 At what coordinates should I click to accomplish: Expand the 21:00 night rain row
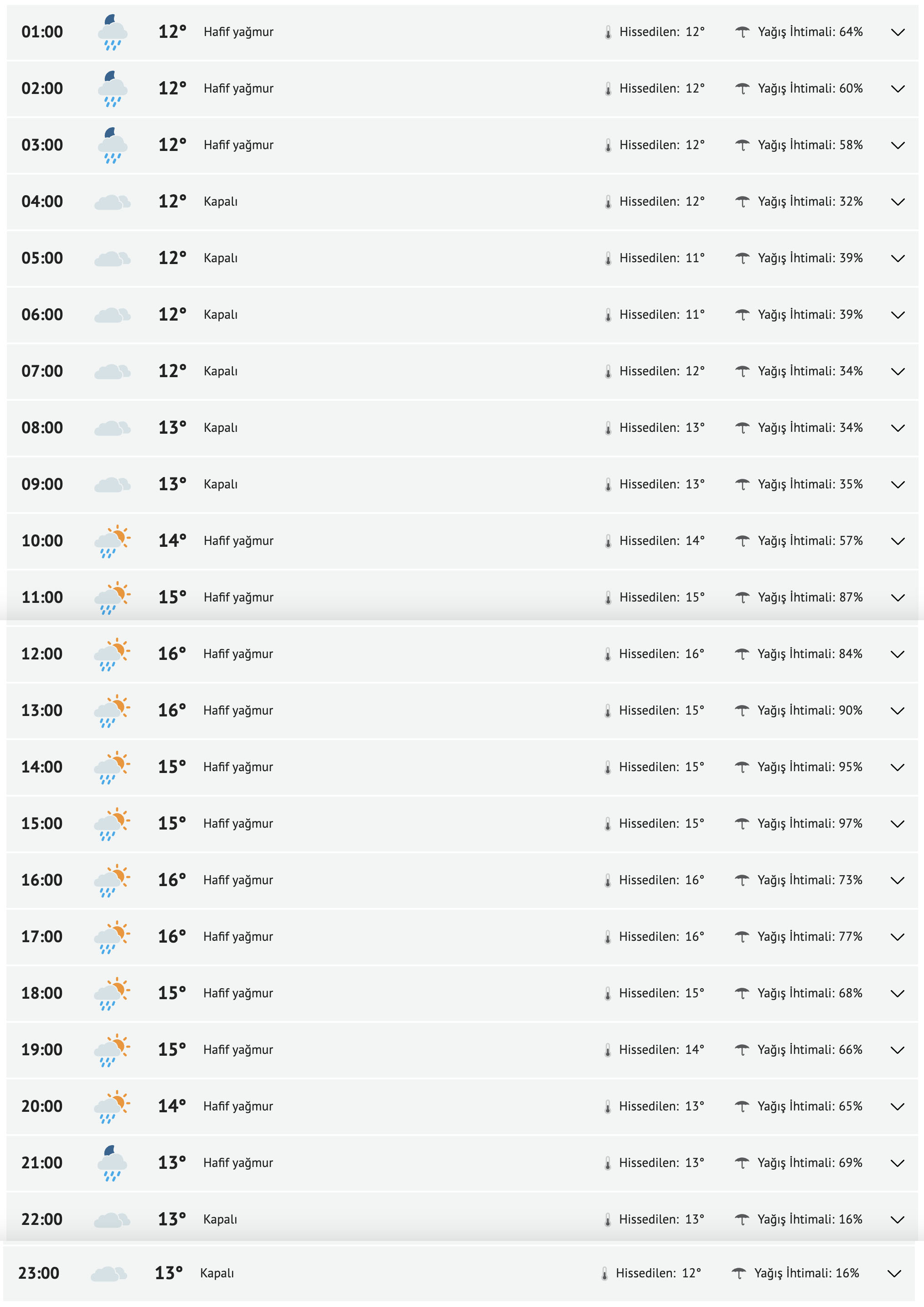point(897,1163)
